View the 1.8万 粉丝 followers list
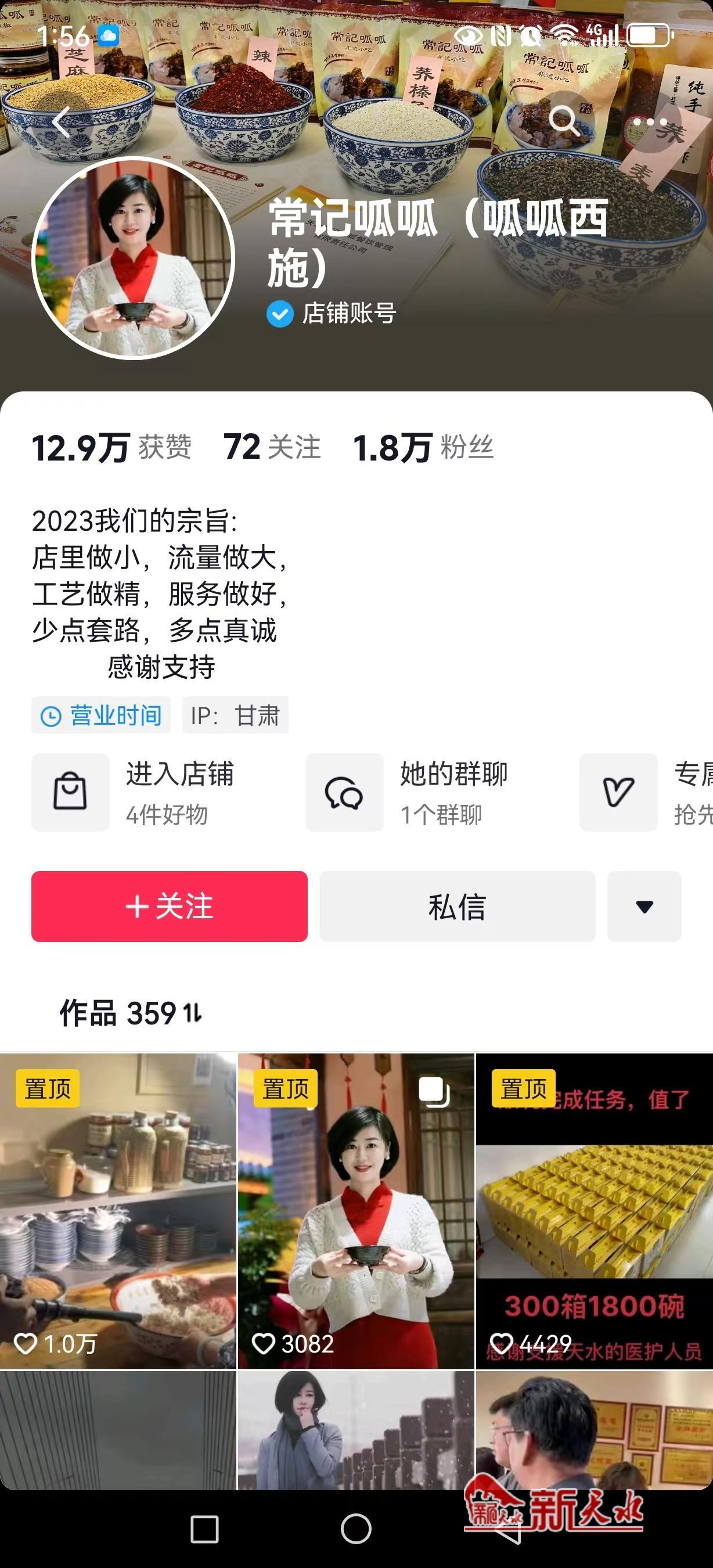The image size is (713, 1568). point(423,447)
